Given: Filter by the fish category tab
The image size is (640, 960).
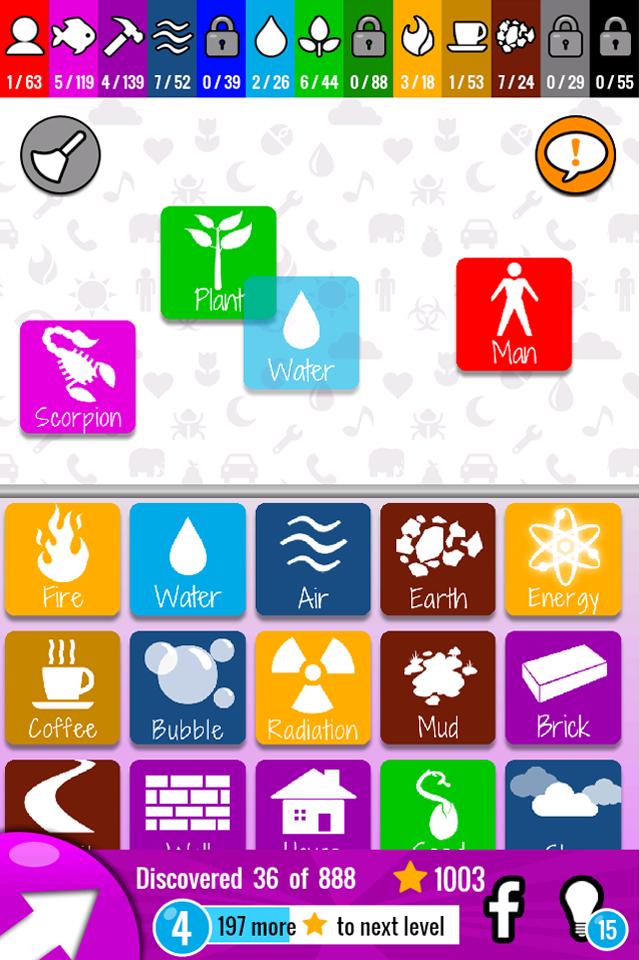Looking at the screenshot, I should 73,46.
